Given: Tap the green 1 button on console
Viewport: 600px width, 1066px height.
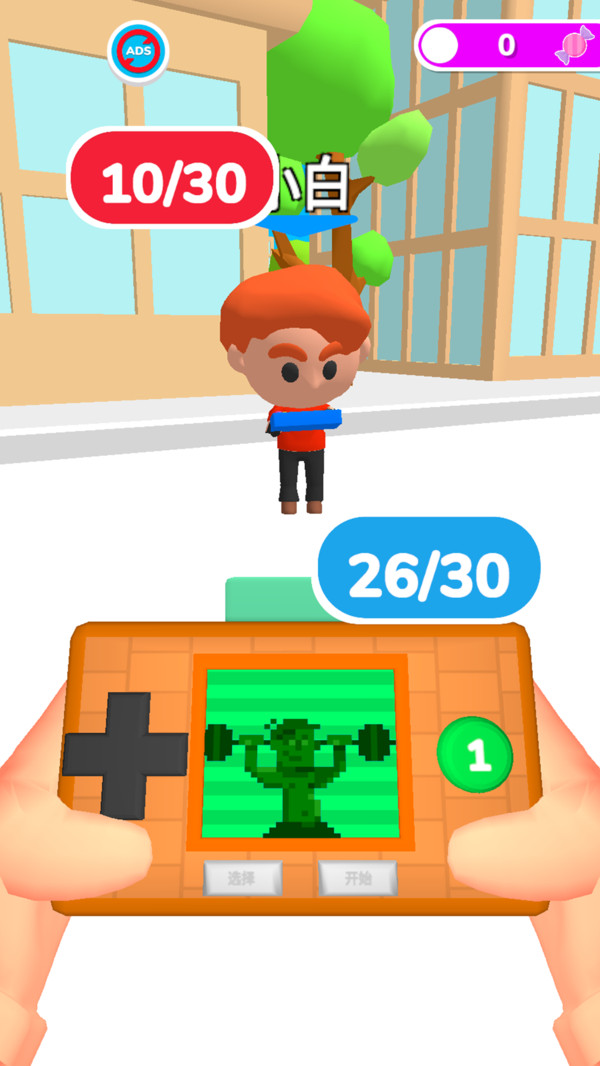Looking at the screenshot, I should tap(475, 755).
